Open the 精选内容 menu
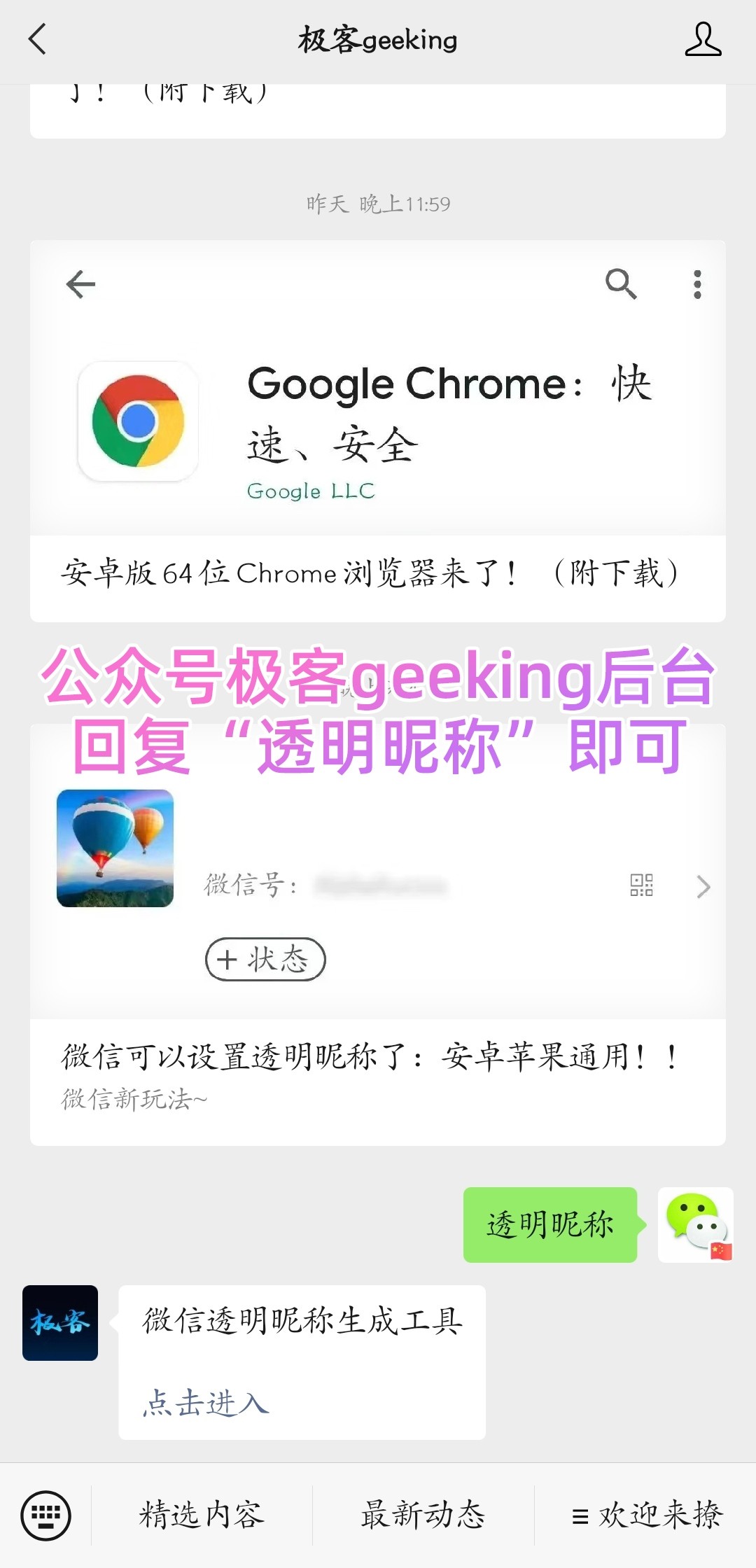The width and height of the screenshot is (756, 1568). 202,1515
